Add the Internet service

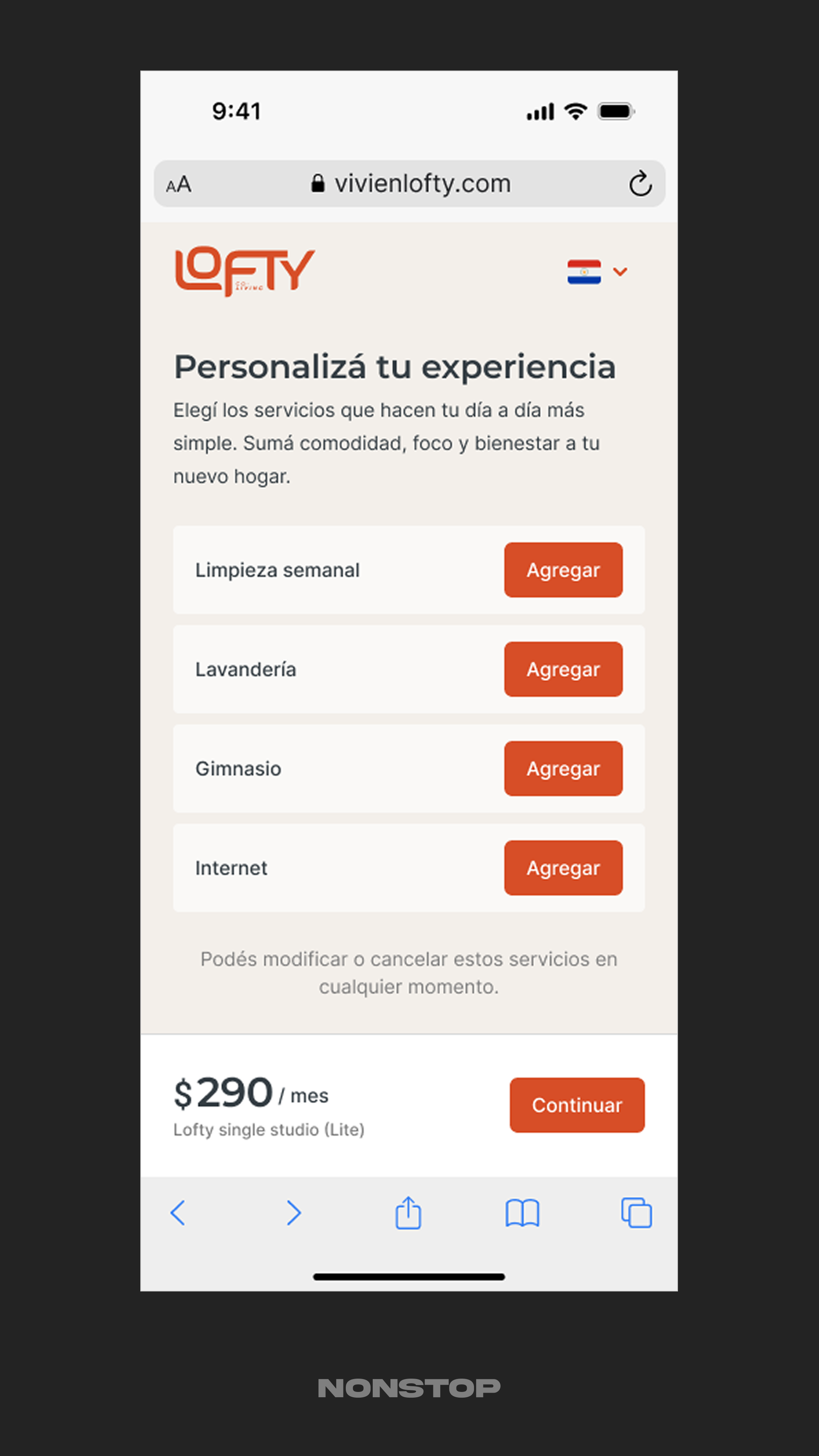tap(563, 868)
